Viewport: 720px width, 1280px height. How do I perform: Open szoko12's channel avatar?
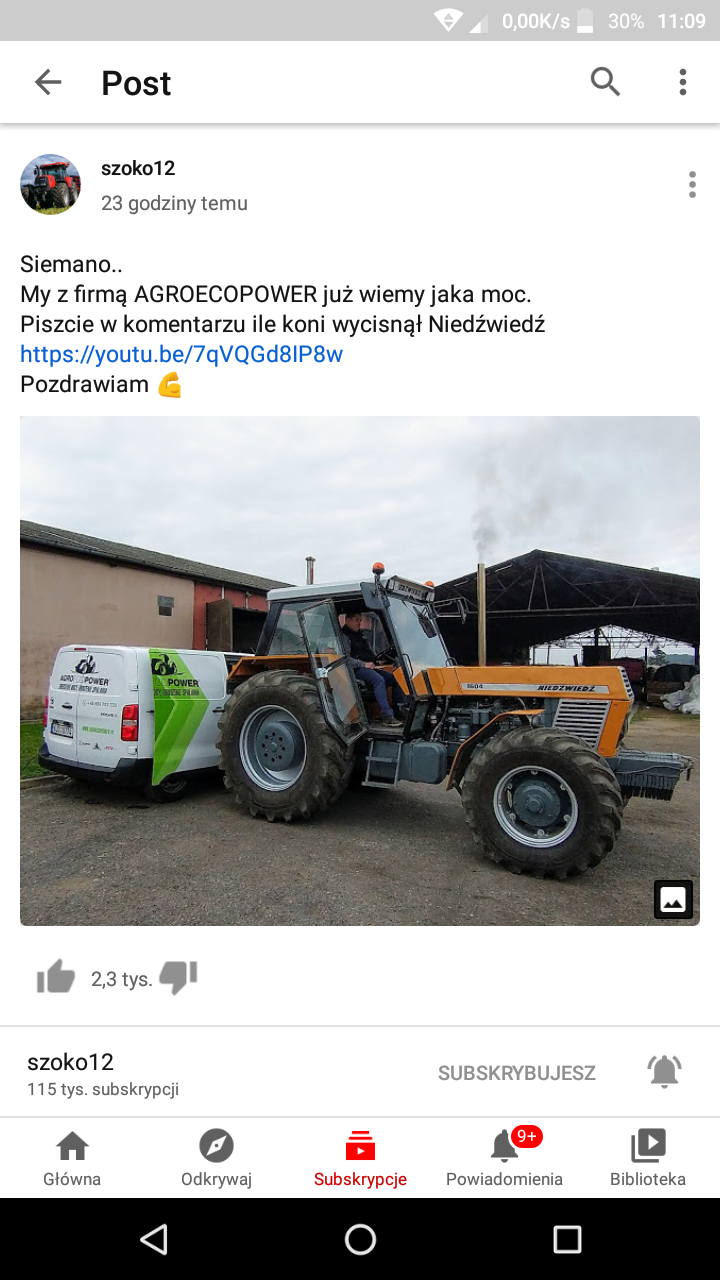point(50,185)
